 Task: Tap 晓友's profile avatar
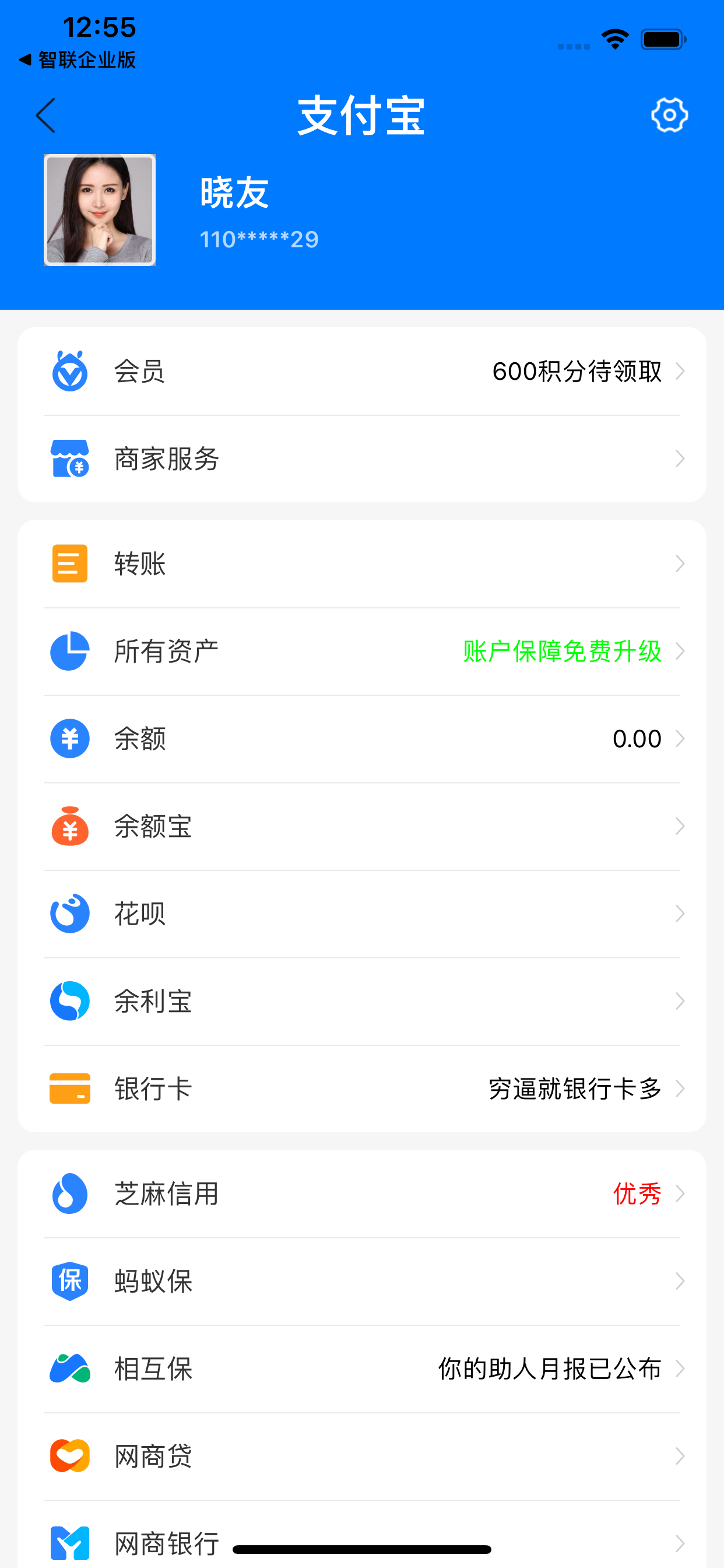pyautogui.click(x=100, y=210)
